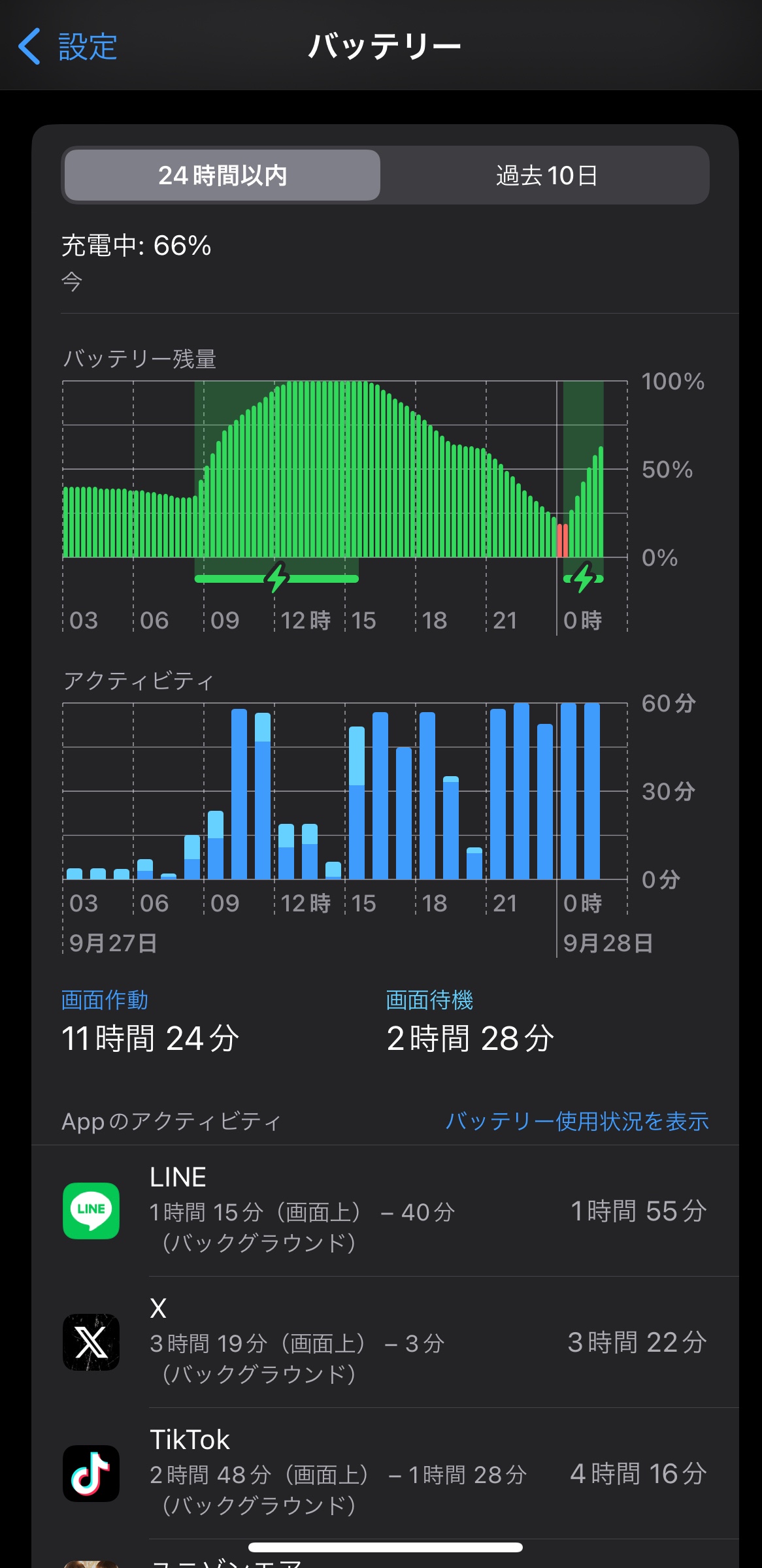
Task: Tap バッテリー使用状況を表示 link
Action: [x=577, y=1121]
